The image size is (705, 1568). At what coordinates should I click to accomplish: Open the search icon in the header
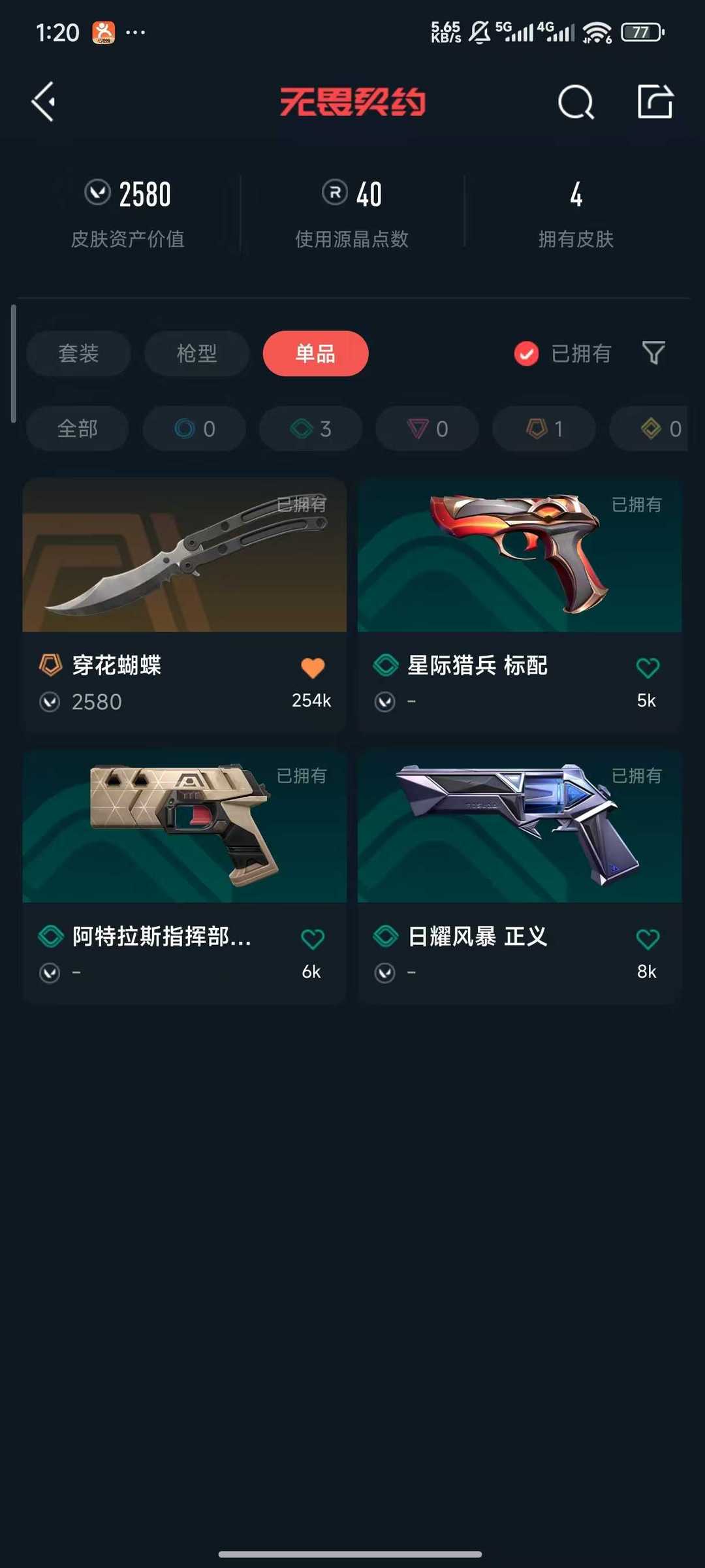pyautogui.click(x=576, y=103)
